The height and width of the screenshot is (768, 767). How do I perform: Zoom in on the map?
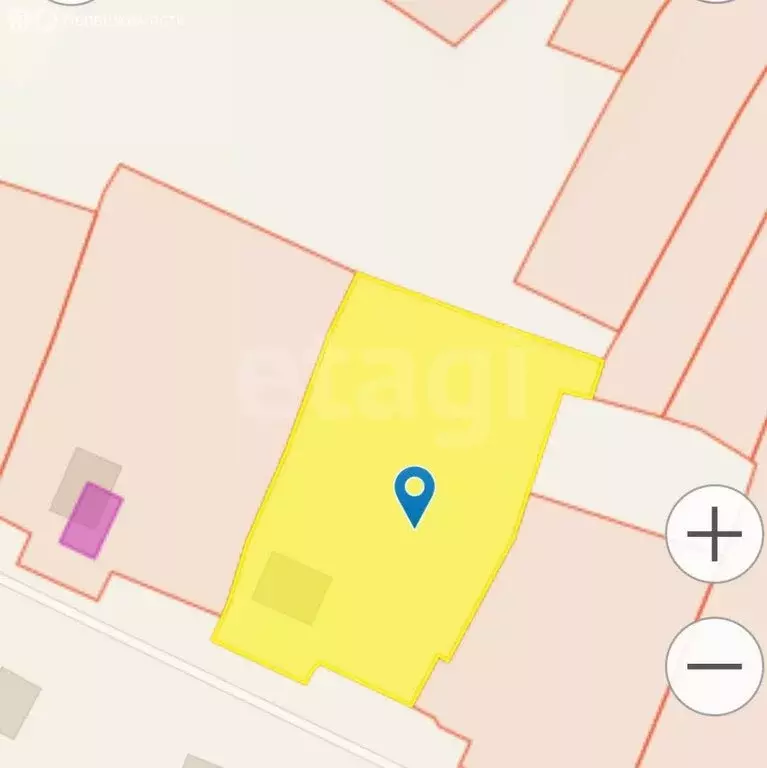[714, 533]
